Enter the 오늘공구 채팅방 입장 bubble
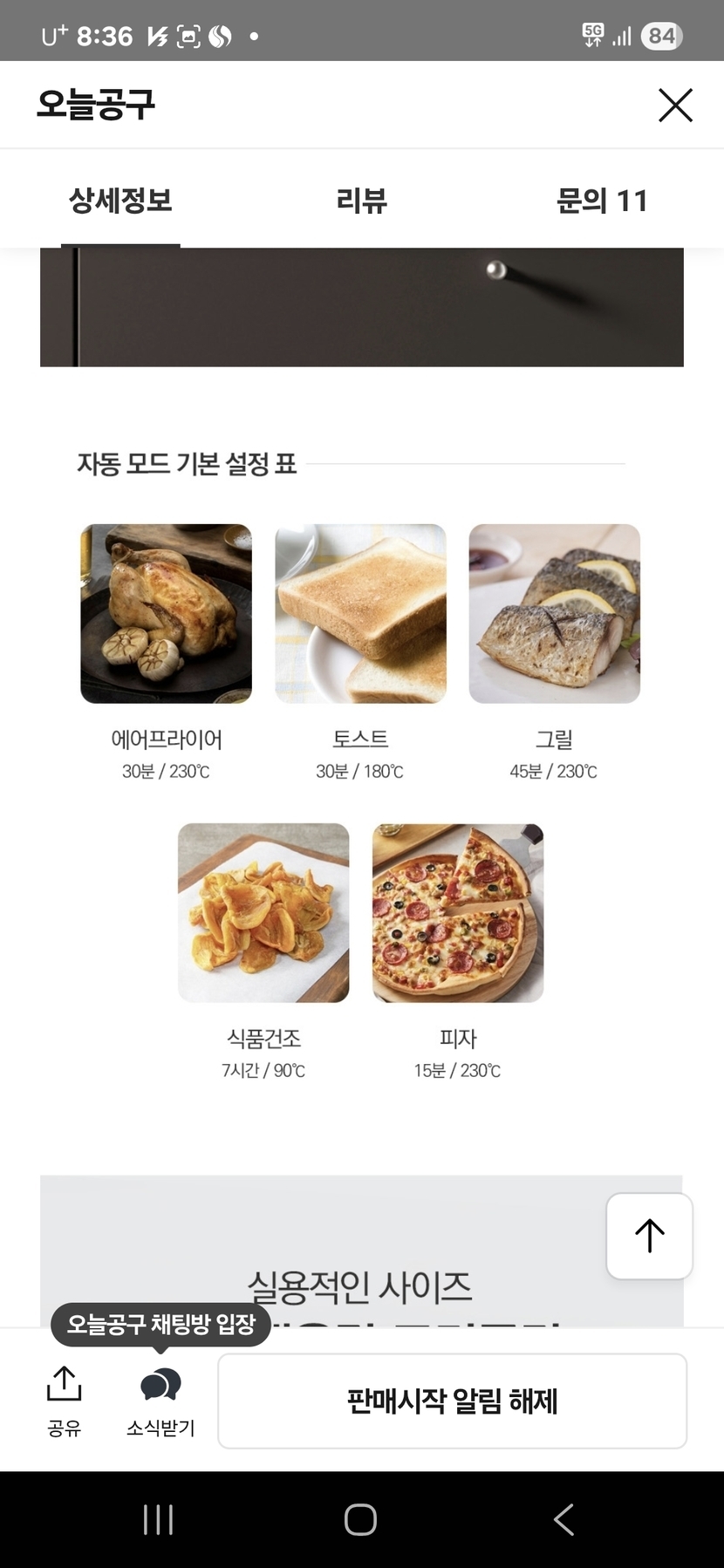The width and height of the screenshot is (724, 1568). click(161, 1325)
